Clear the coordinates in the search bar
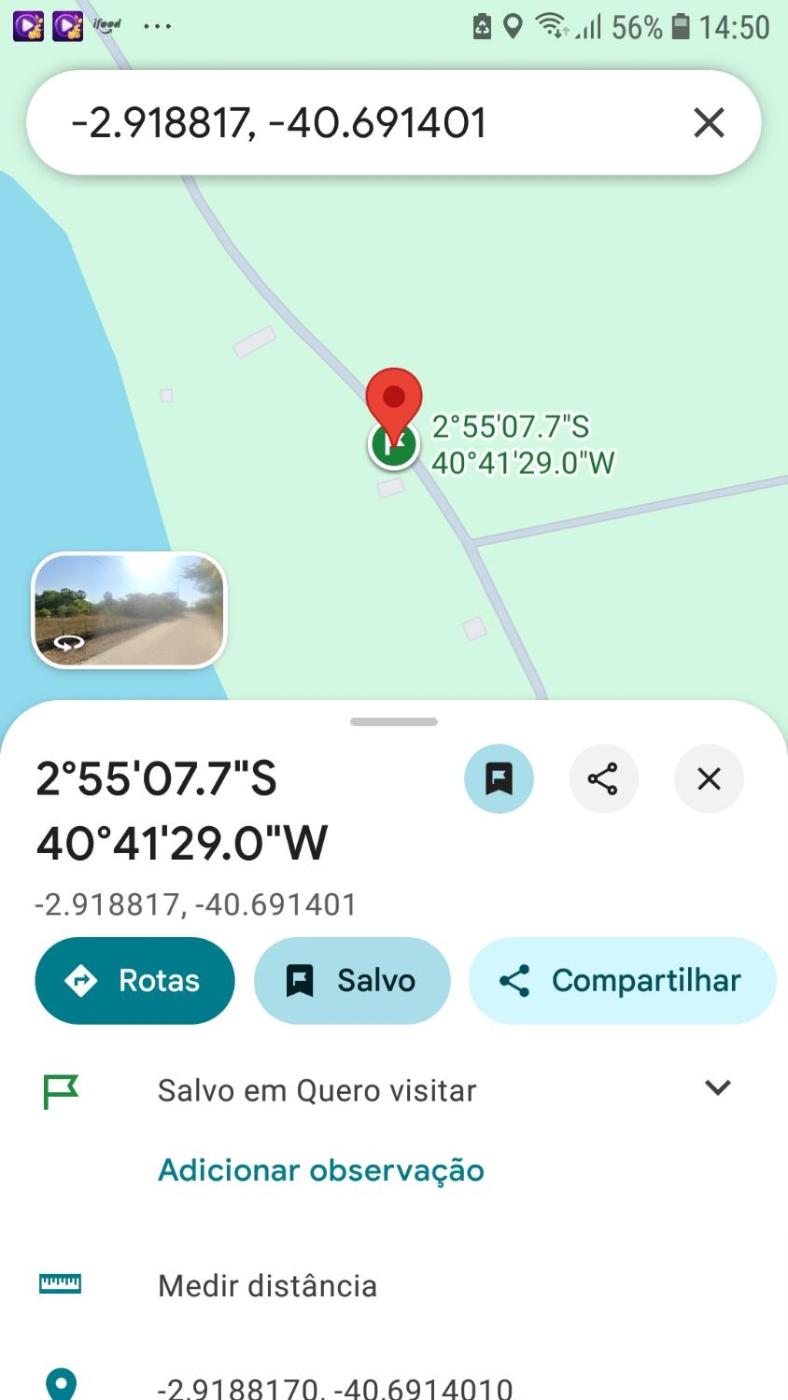The height and width of the screenshot is (1400, 788). click(708, 123)
